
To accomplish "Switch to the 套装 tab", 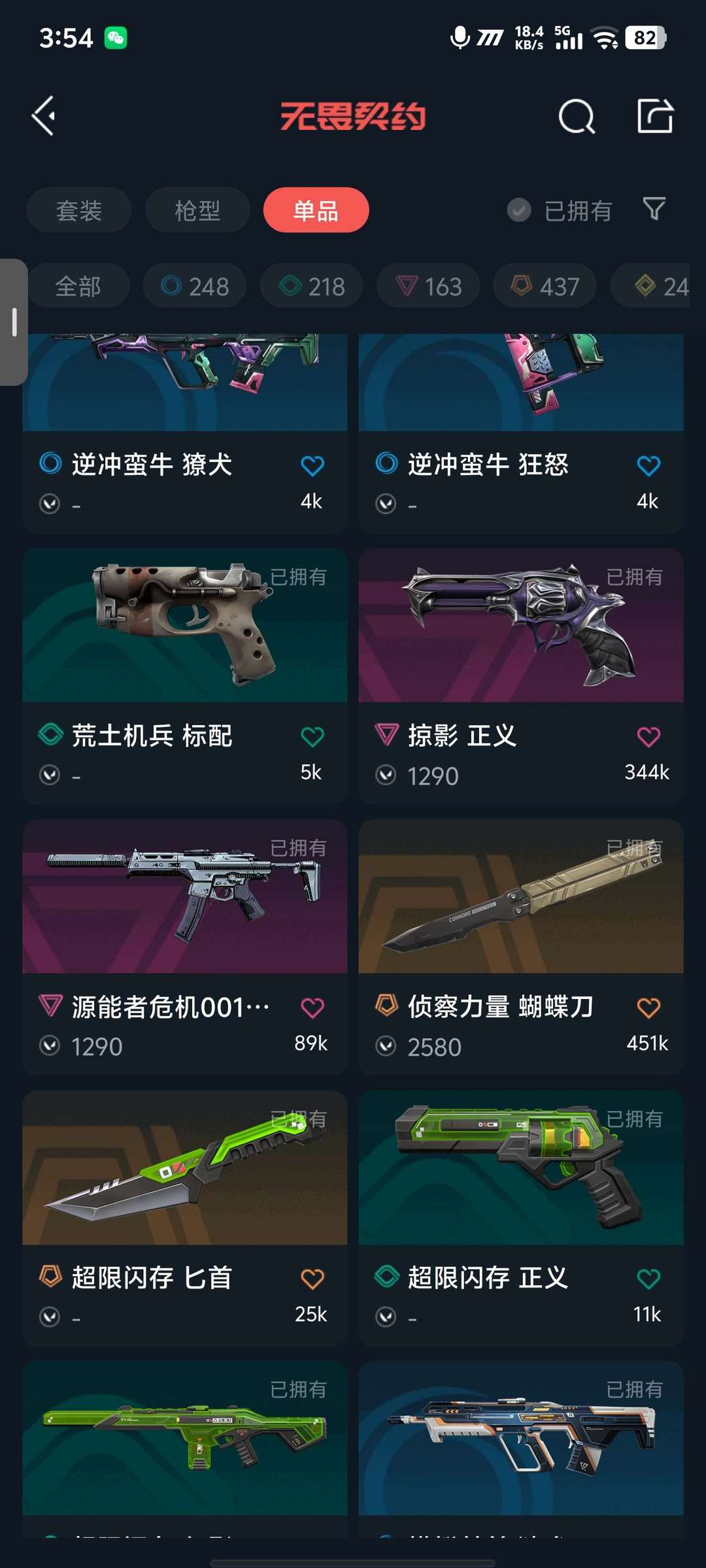I will coord(78,210).
